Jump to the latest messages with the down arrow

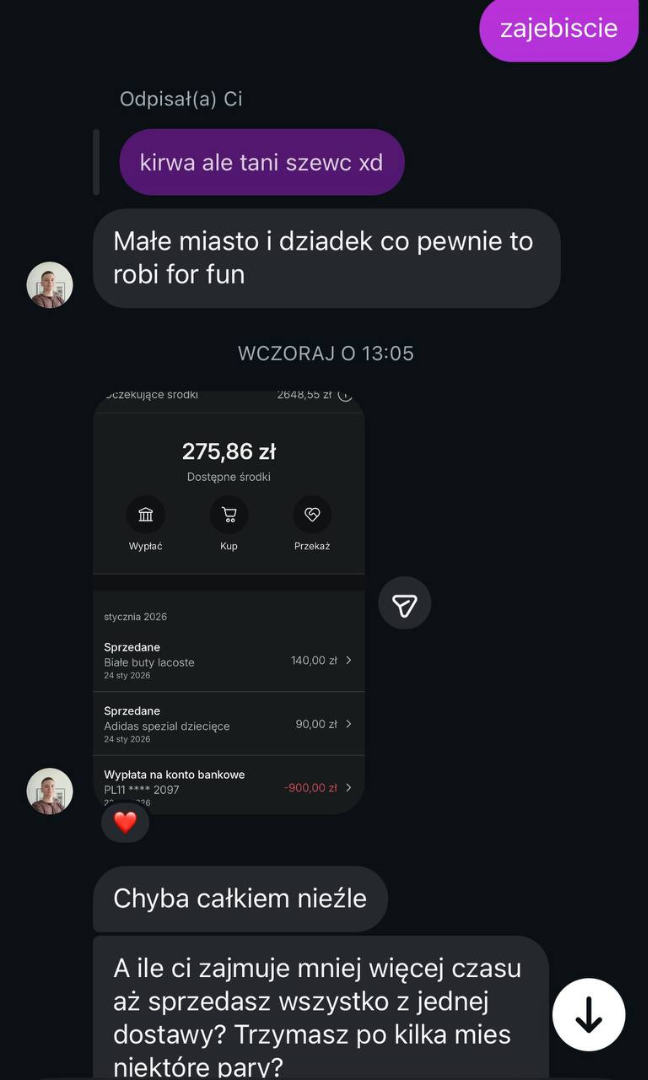[588, 1014]
